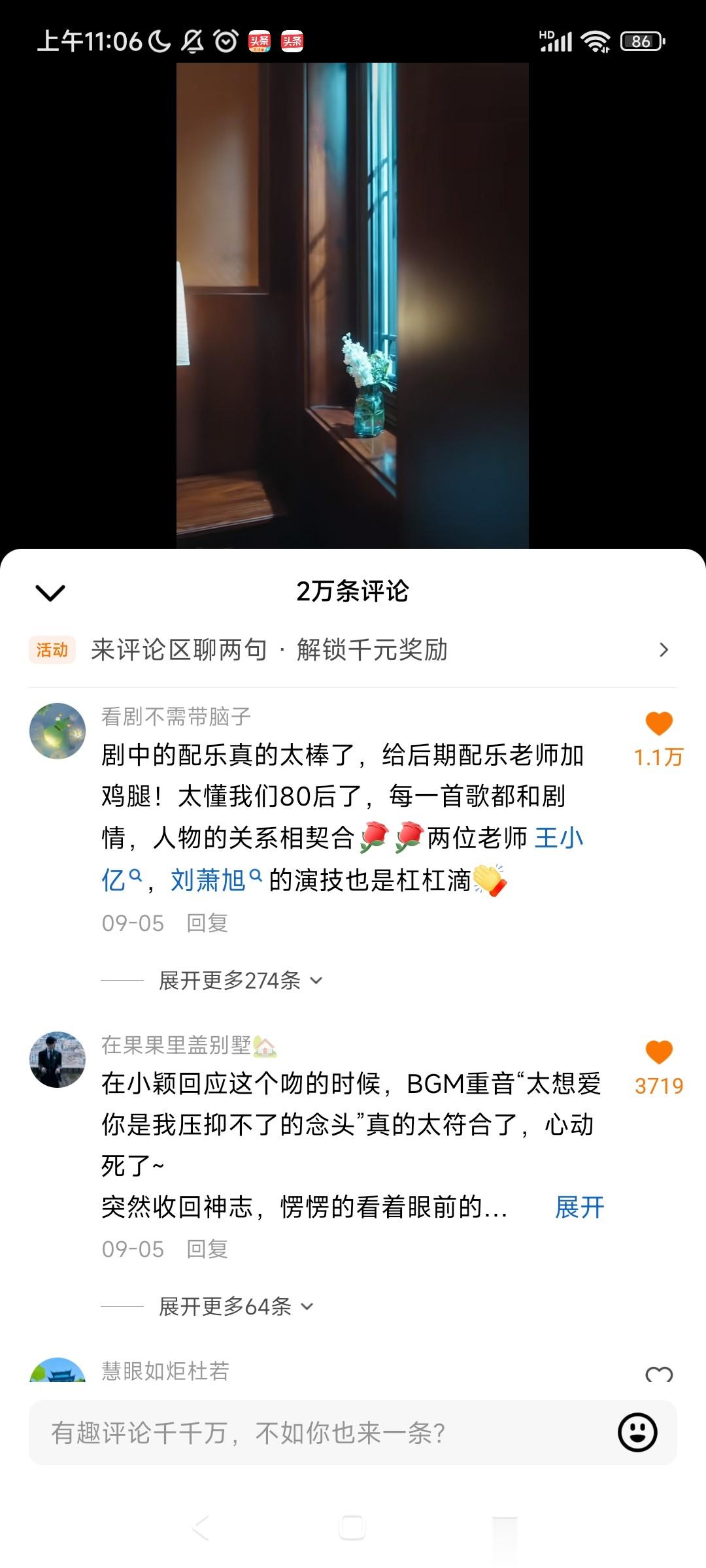Screen dimensions: 706x1568
Task: Like the comment by 看剧不需带脑子
Action: (x=658, y=725)
